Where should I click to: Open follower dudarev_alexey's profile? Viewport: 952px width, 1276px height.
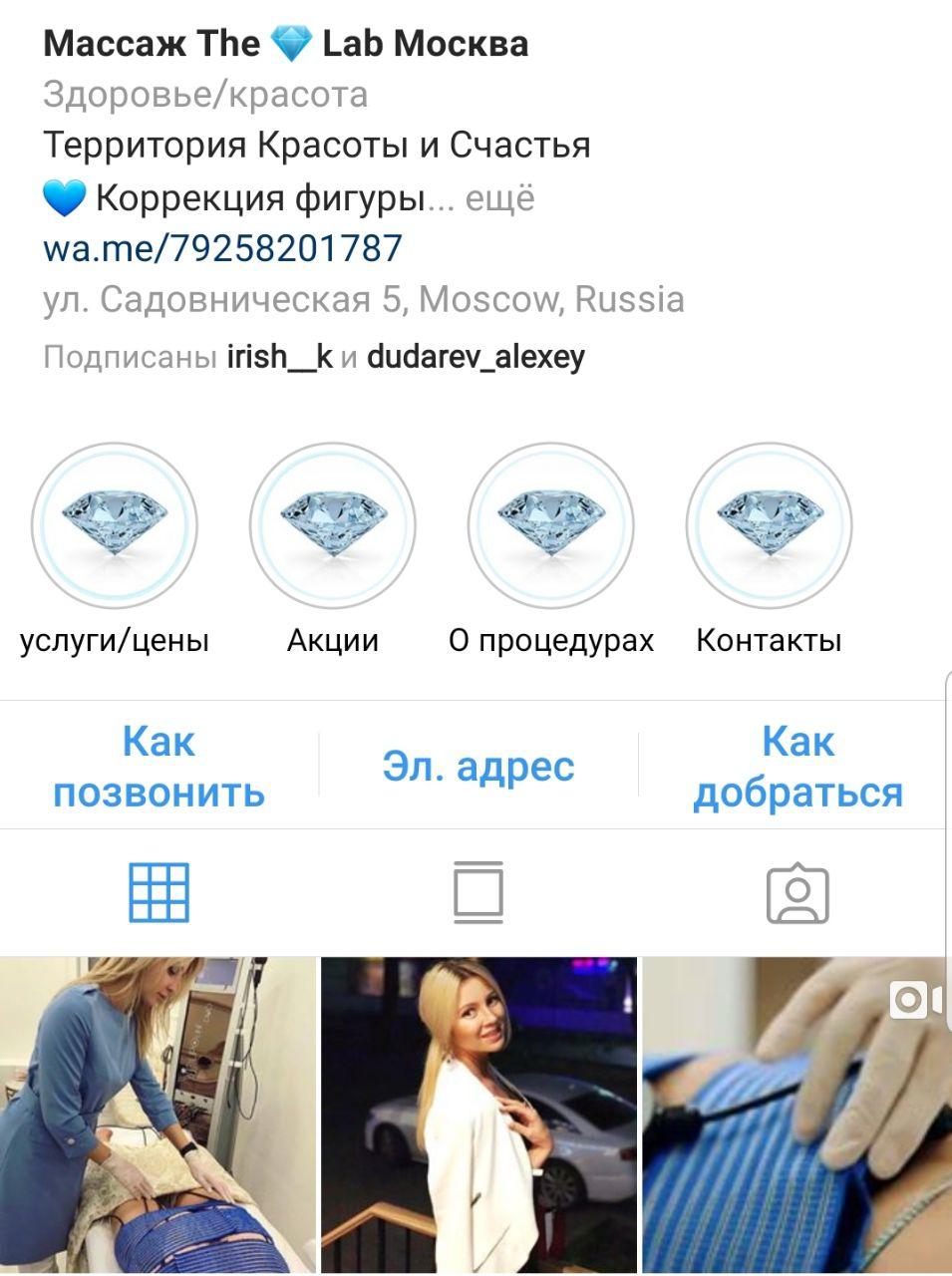[x=476, y=357]
